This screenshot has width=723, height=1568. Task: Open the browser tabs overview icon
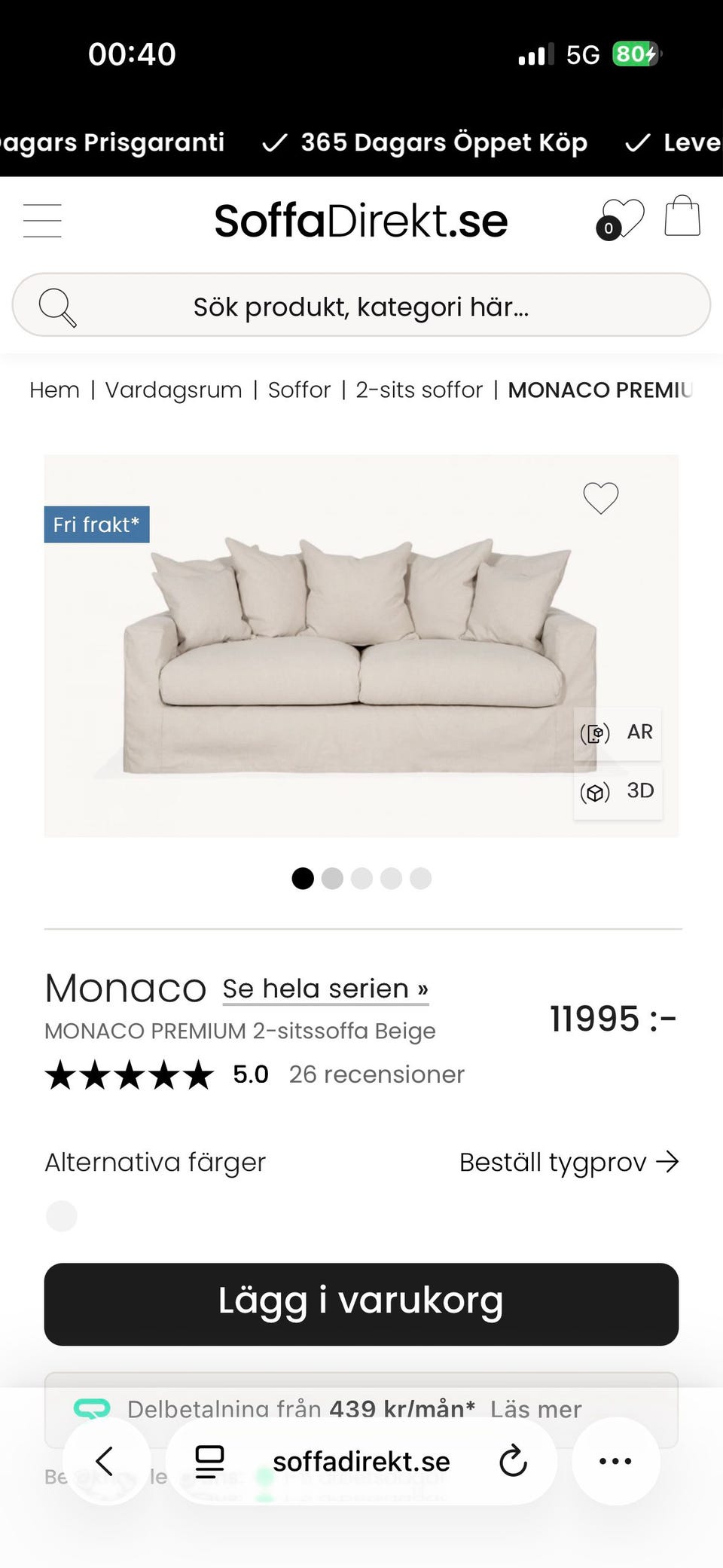point(210,1461)
